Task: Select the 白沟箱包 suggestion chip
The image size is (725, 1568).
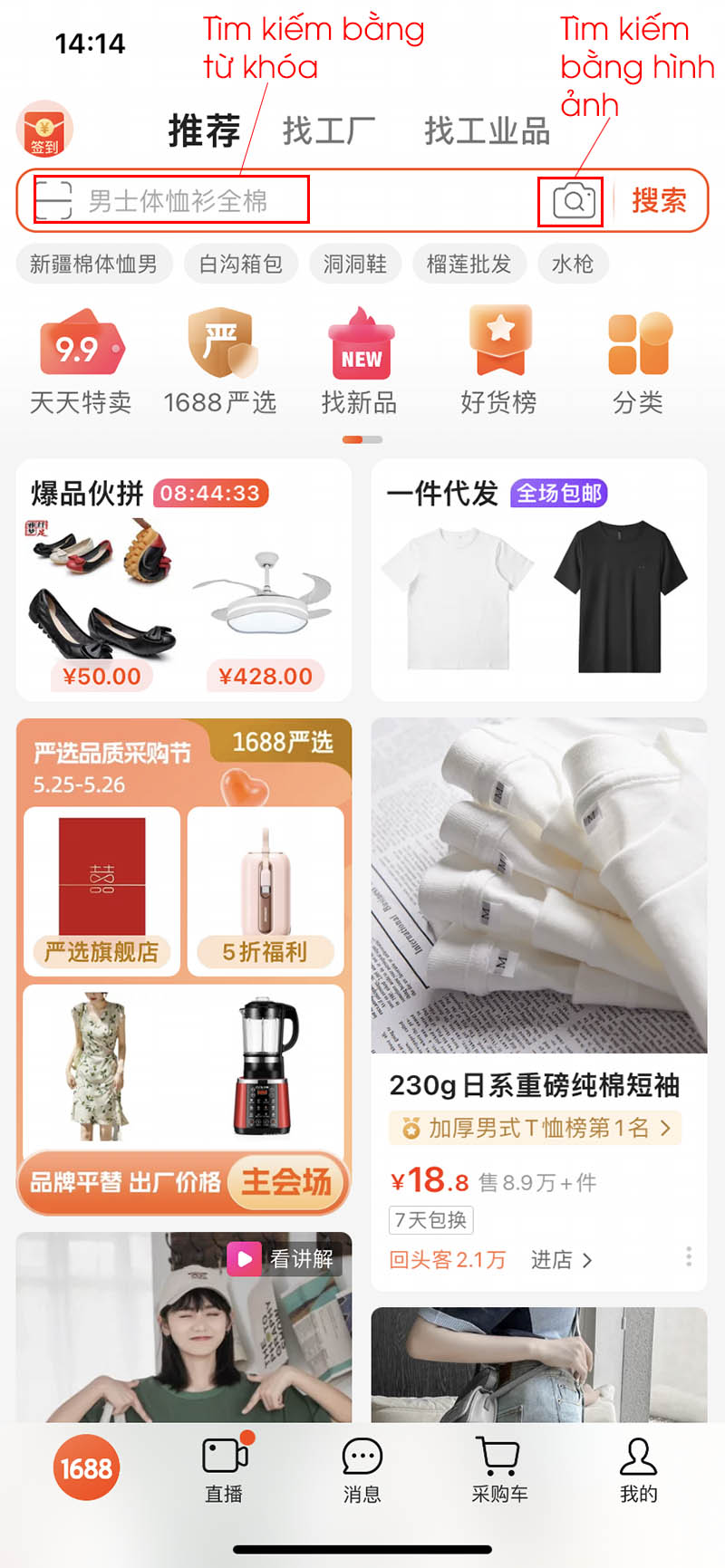Action: [240, 264]
